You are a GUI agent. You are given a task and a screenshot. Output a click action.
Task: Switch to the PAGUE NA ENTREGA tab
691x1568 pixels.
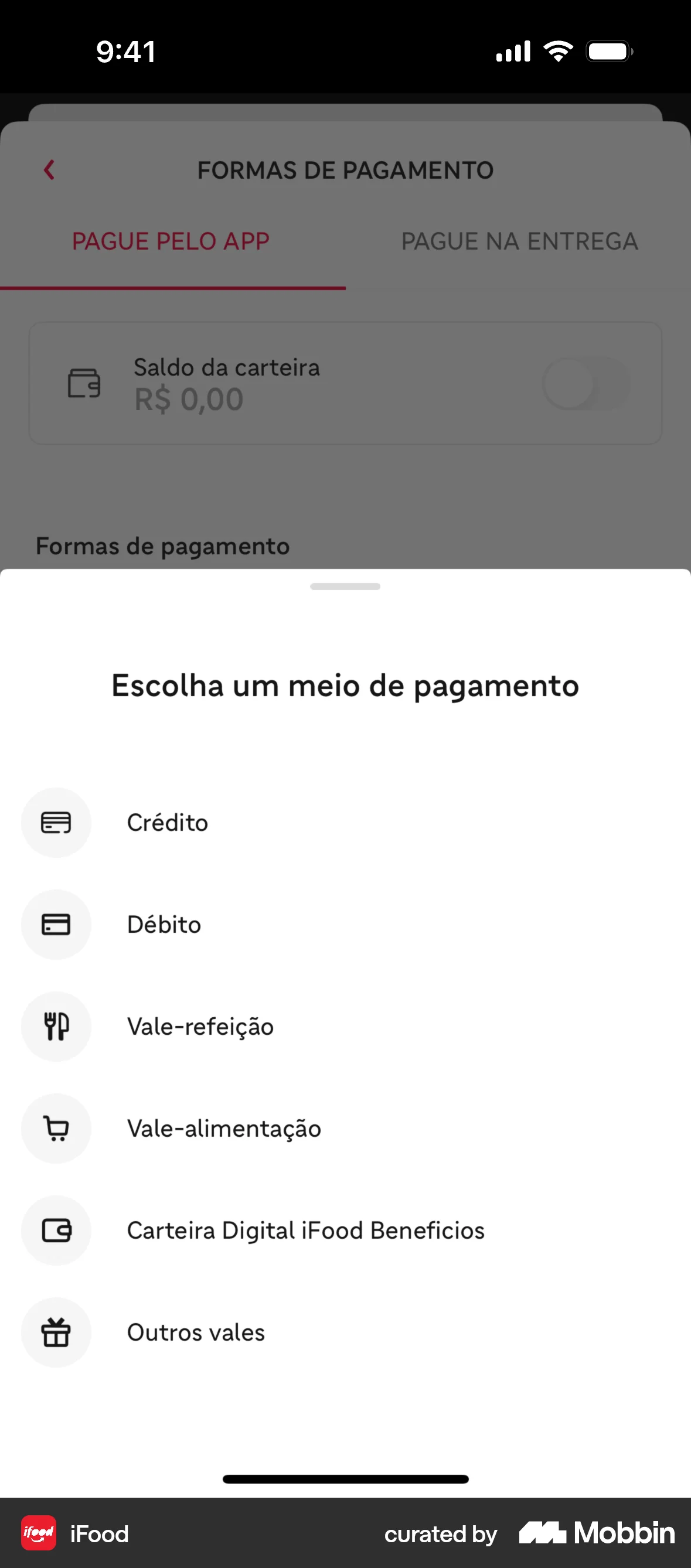pyautogui.click(x=519, y=241)
